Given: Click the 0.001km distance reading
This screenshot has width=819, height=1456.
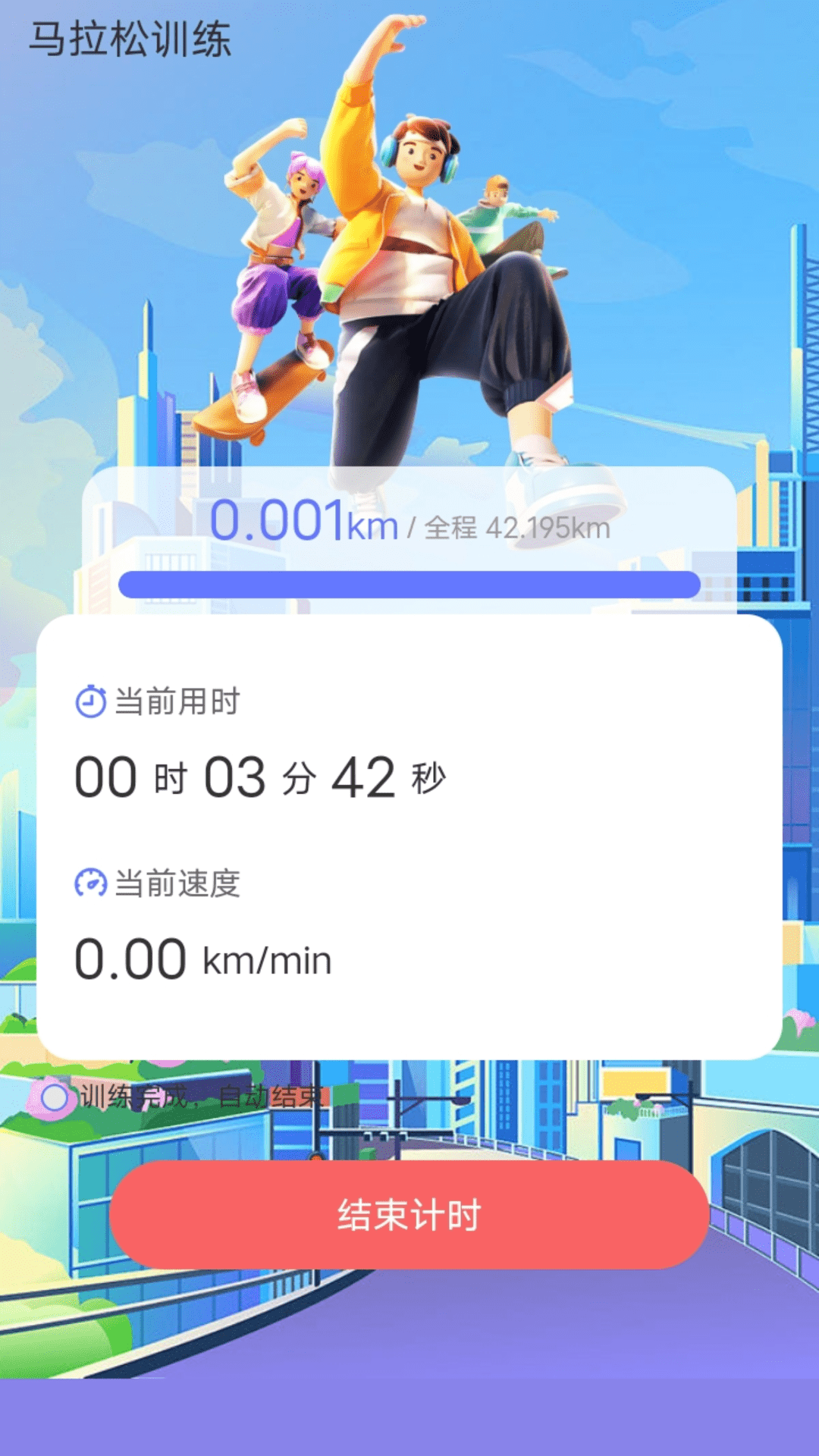Looking at the screenshot, I should tap(303, 523).
